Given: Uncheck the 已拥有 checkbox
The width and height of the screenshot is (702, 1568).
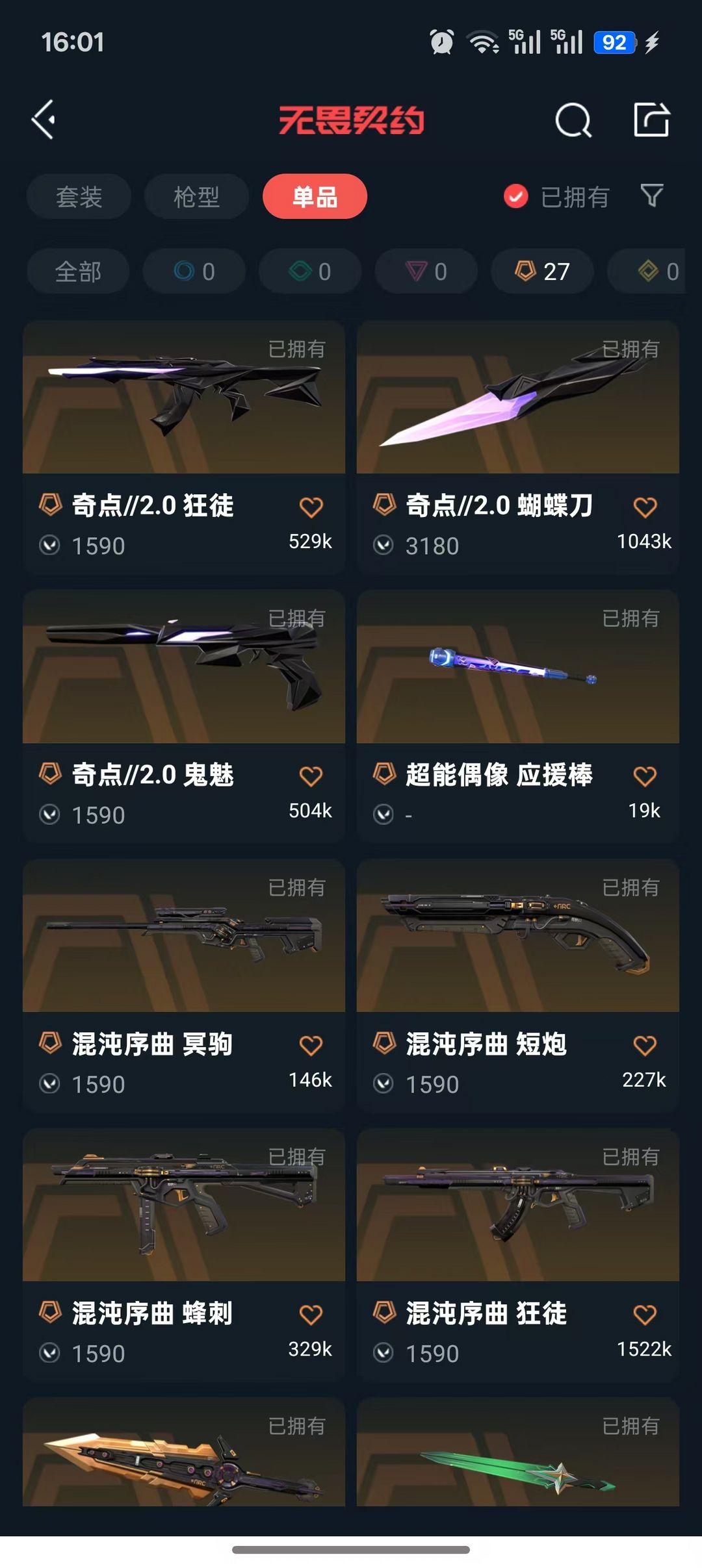Looking at the screenshot, I should point(516,196).
